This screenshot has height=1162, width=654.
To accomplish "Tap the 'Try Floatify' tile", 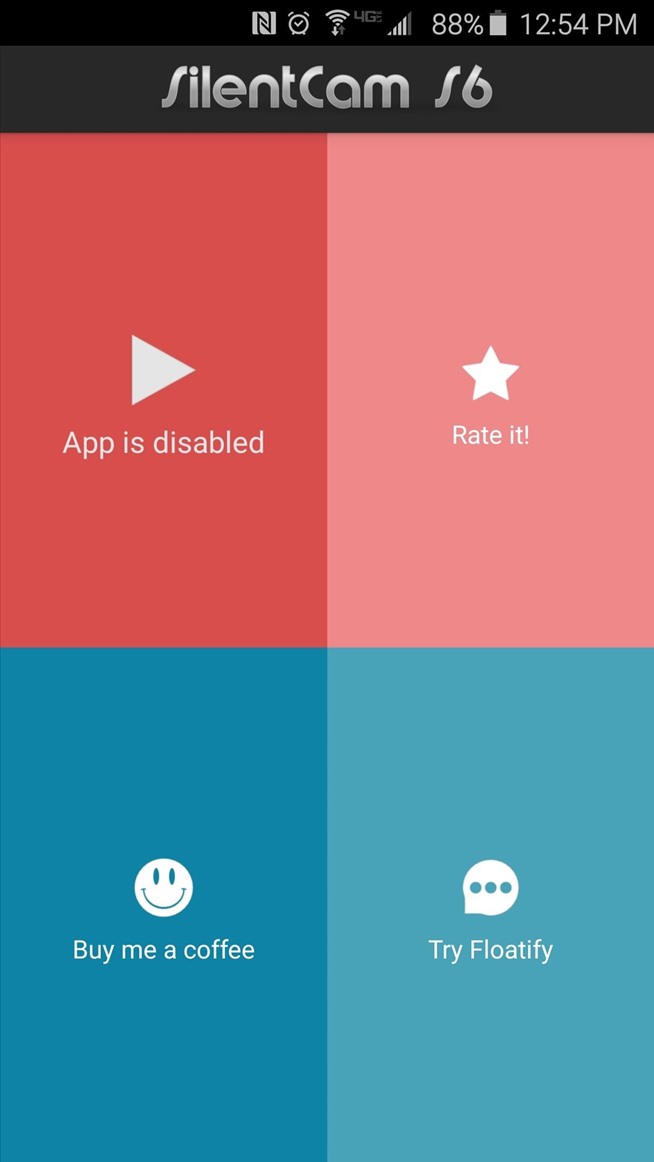I will 490,905.
